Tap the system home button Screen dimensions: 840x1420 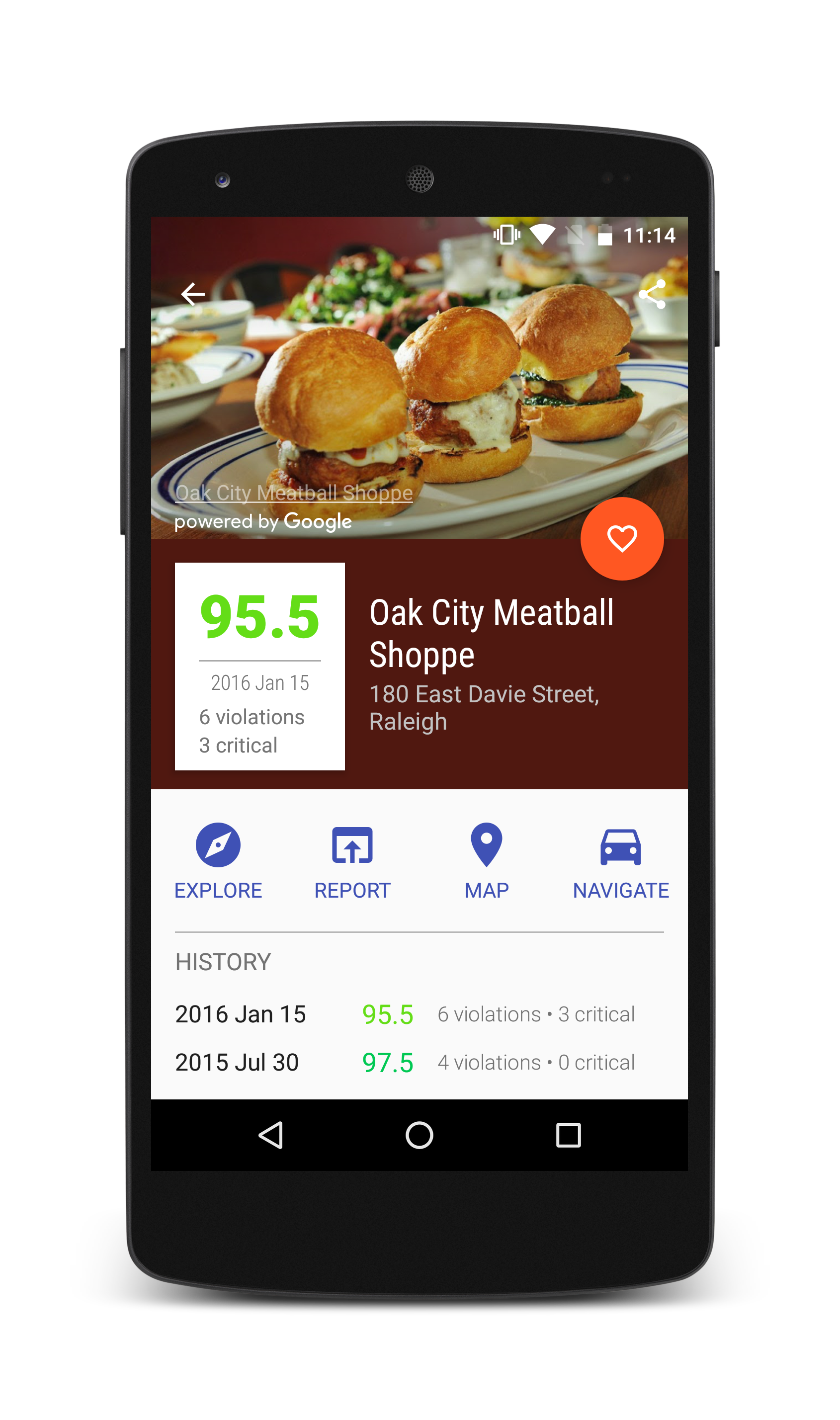click(419, 1135)
